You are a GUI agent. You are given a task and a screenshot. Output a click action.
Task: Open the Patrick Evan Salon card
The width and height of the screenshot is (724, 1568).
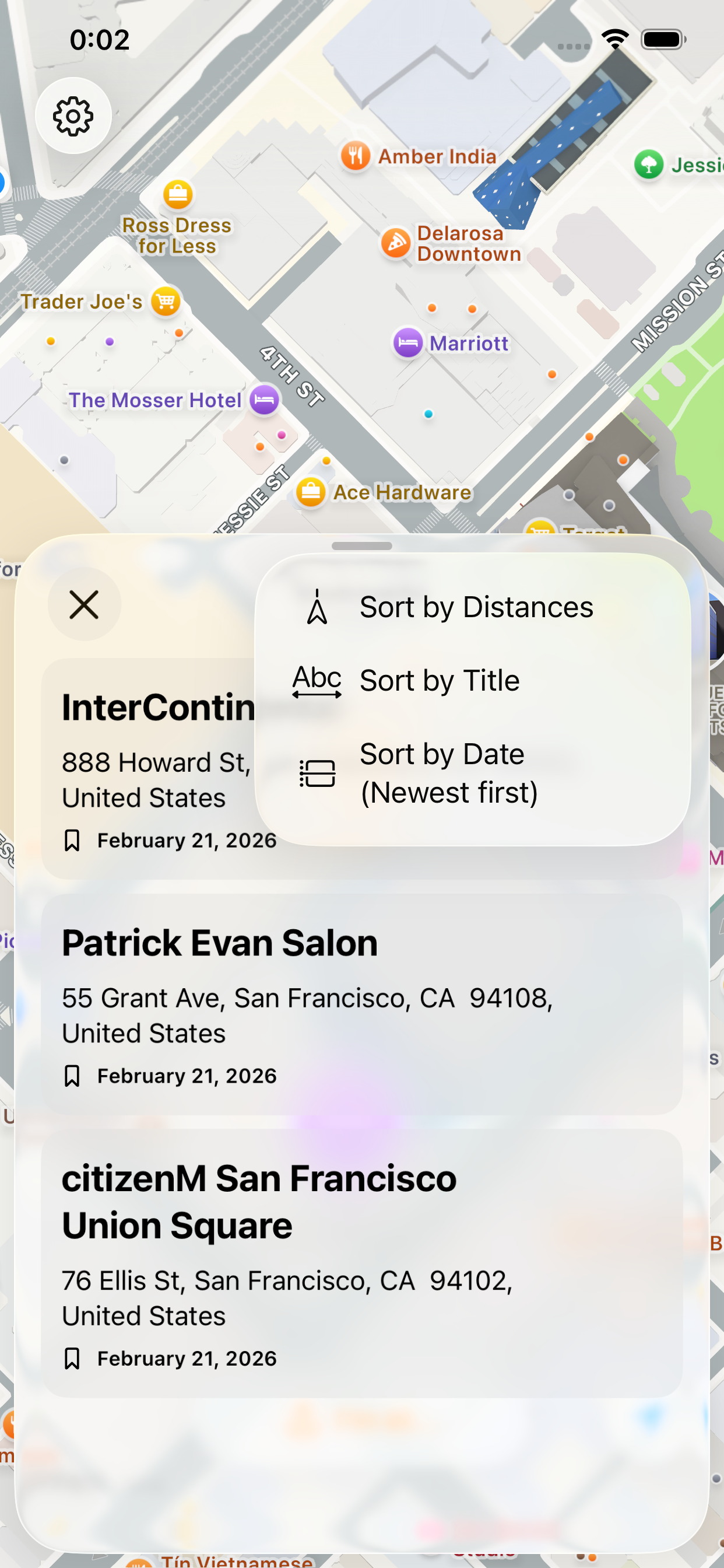pyautogui.click(x=361, y=1003)
